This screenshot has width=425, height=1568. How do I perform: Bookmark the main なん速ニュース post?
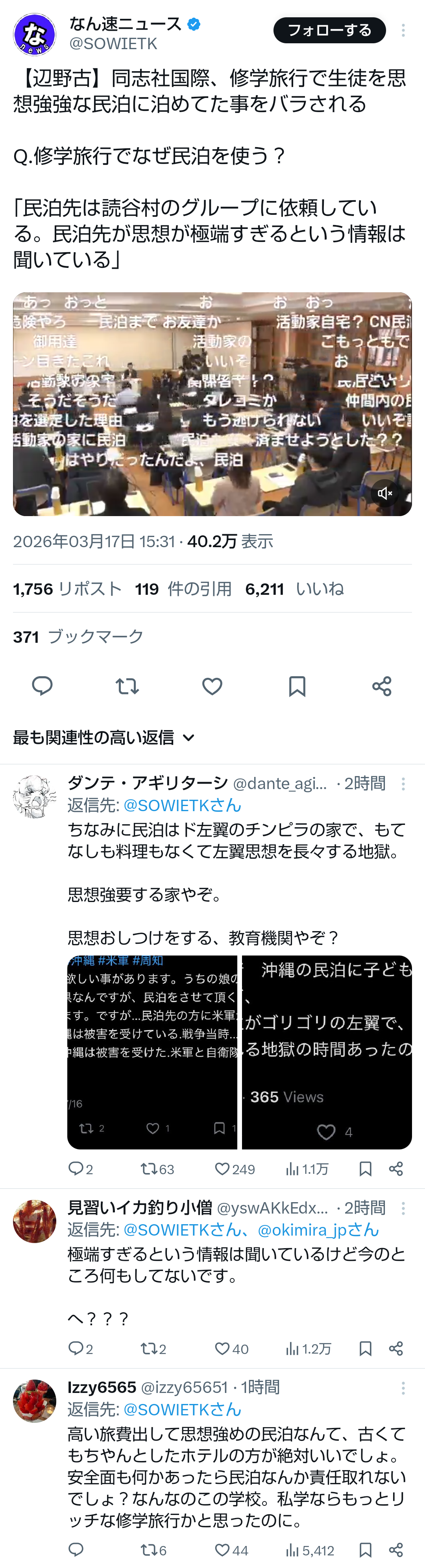(297, 686)
